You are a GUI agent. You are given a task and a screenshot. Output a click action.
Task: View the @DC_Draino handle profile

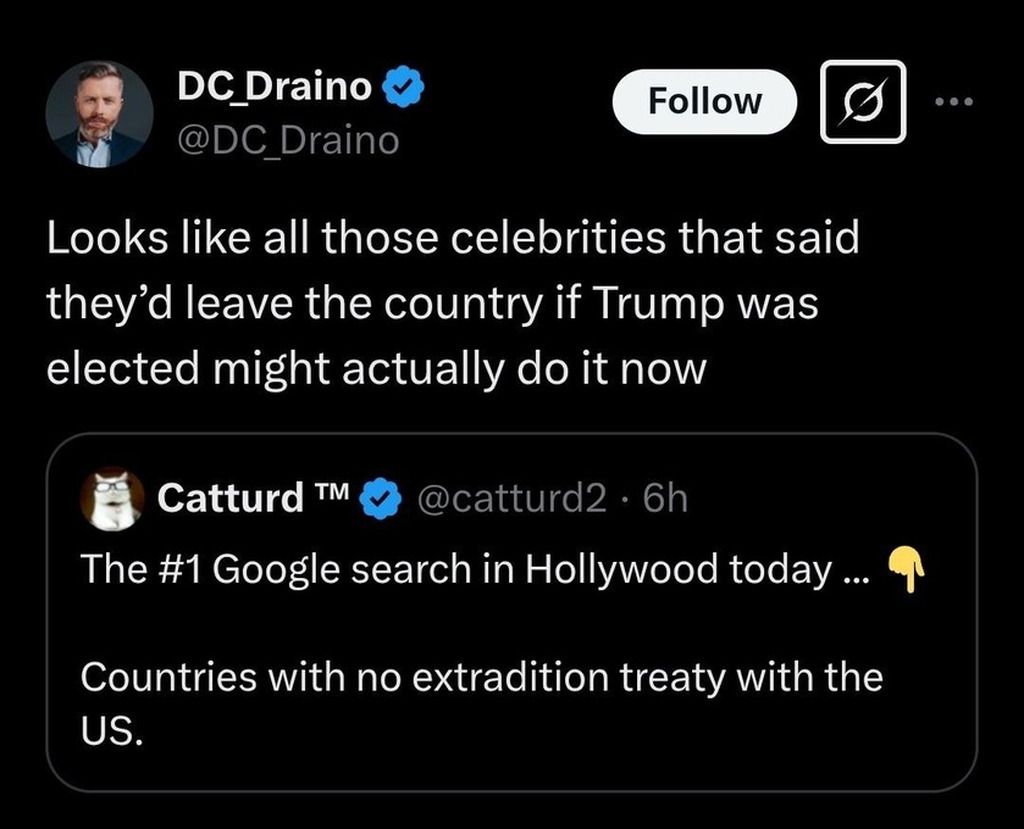pyautogui.click(x=288, y=141)
